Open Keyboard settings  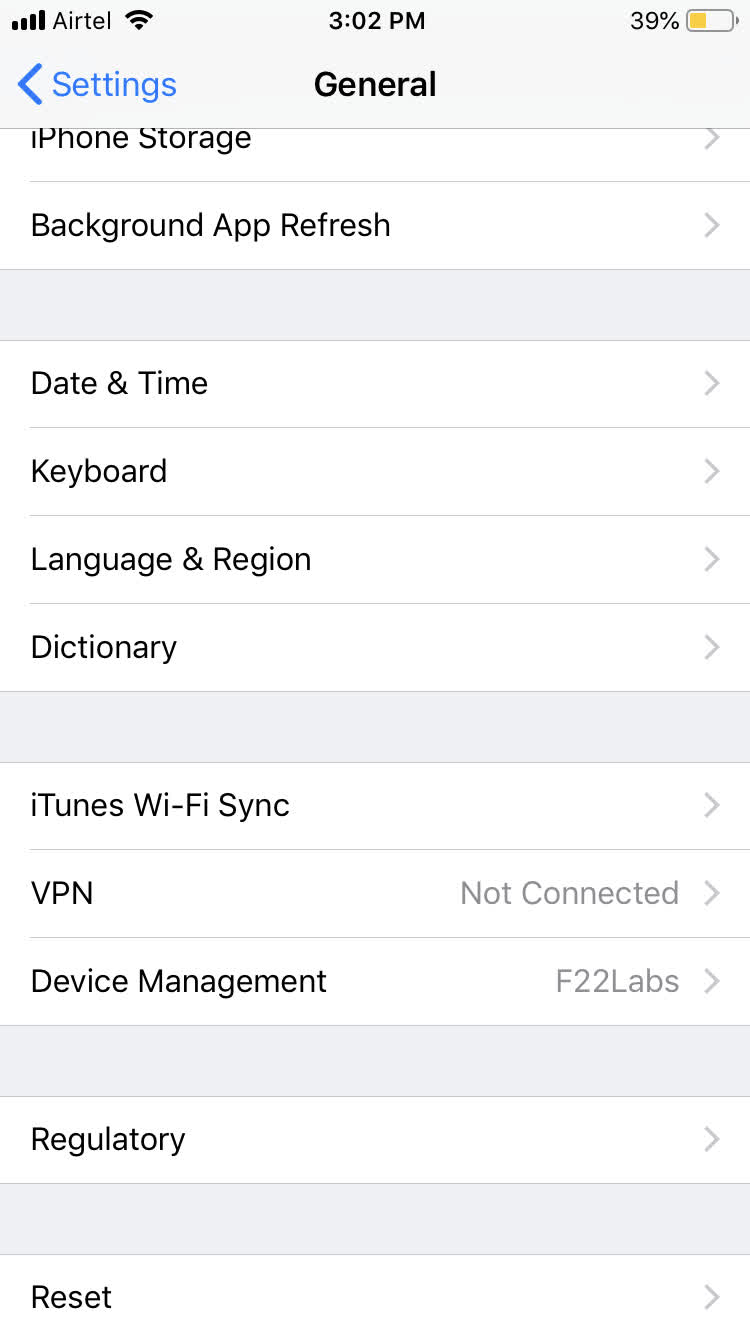375,471
